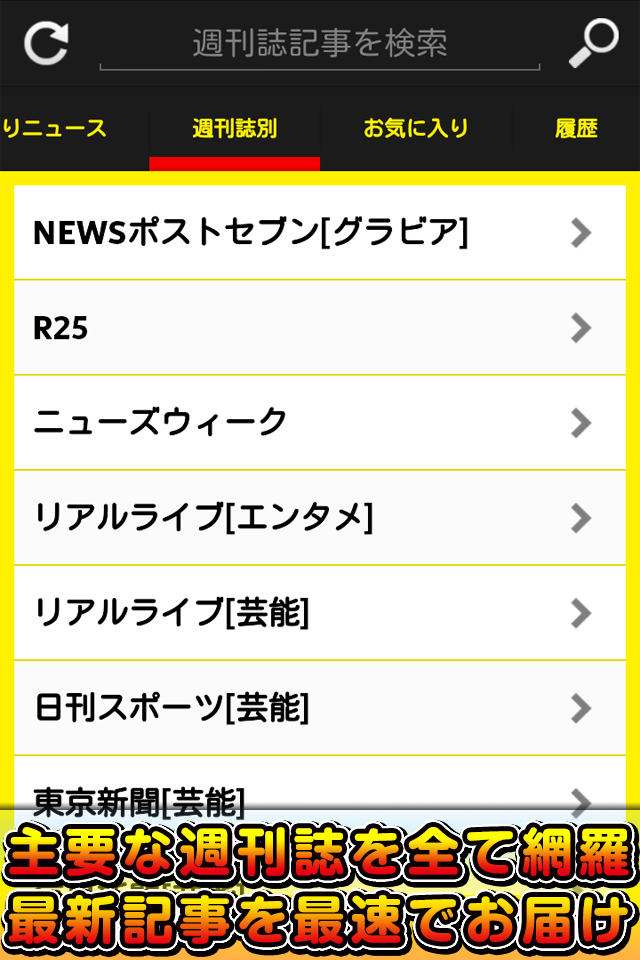The width and height of the screenshot is (640, 960).
Task: Tap the magnifier search icon
Action: [592, 43]
